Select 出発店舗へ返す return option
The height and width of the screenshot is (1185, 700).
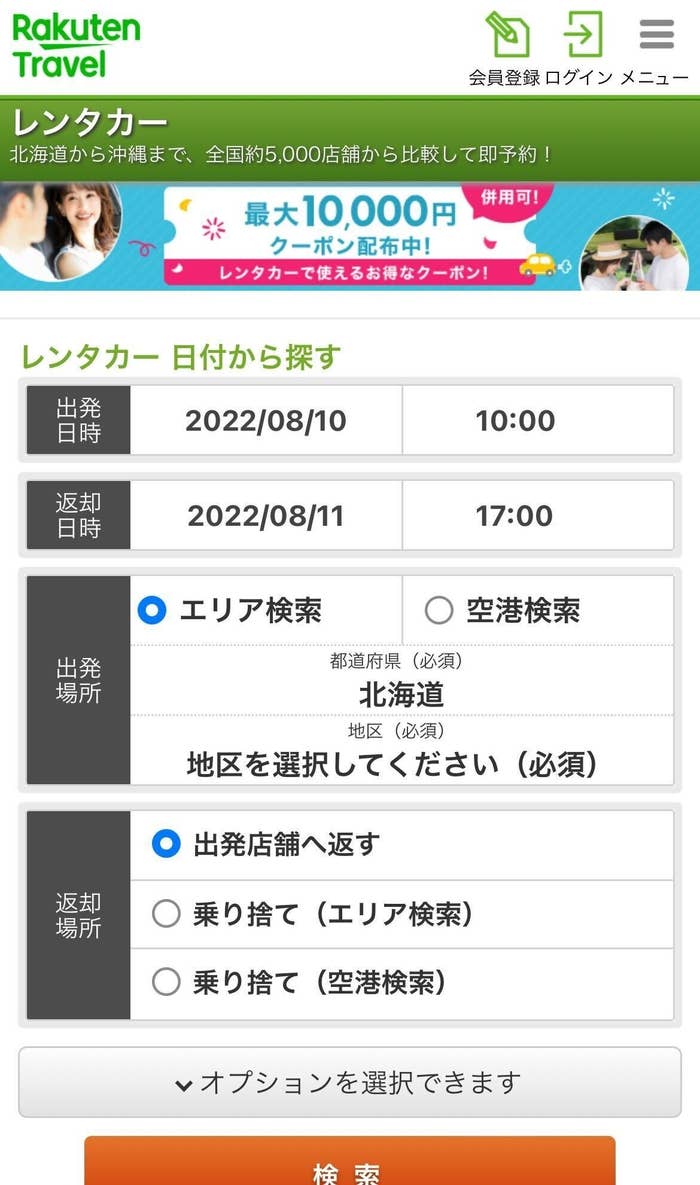[166, 844]
